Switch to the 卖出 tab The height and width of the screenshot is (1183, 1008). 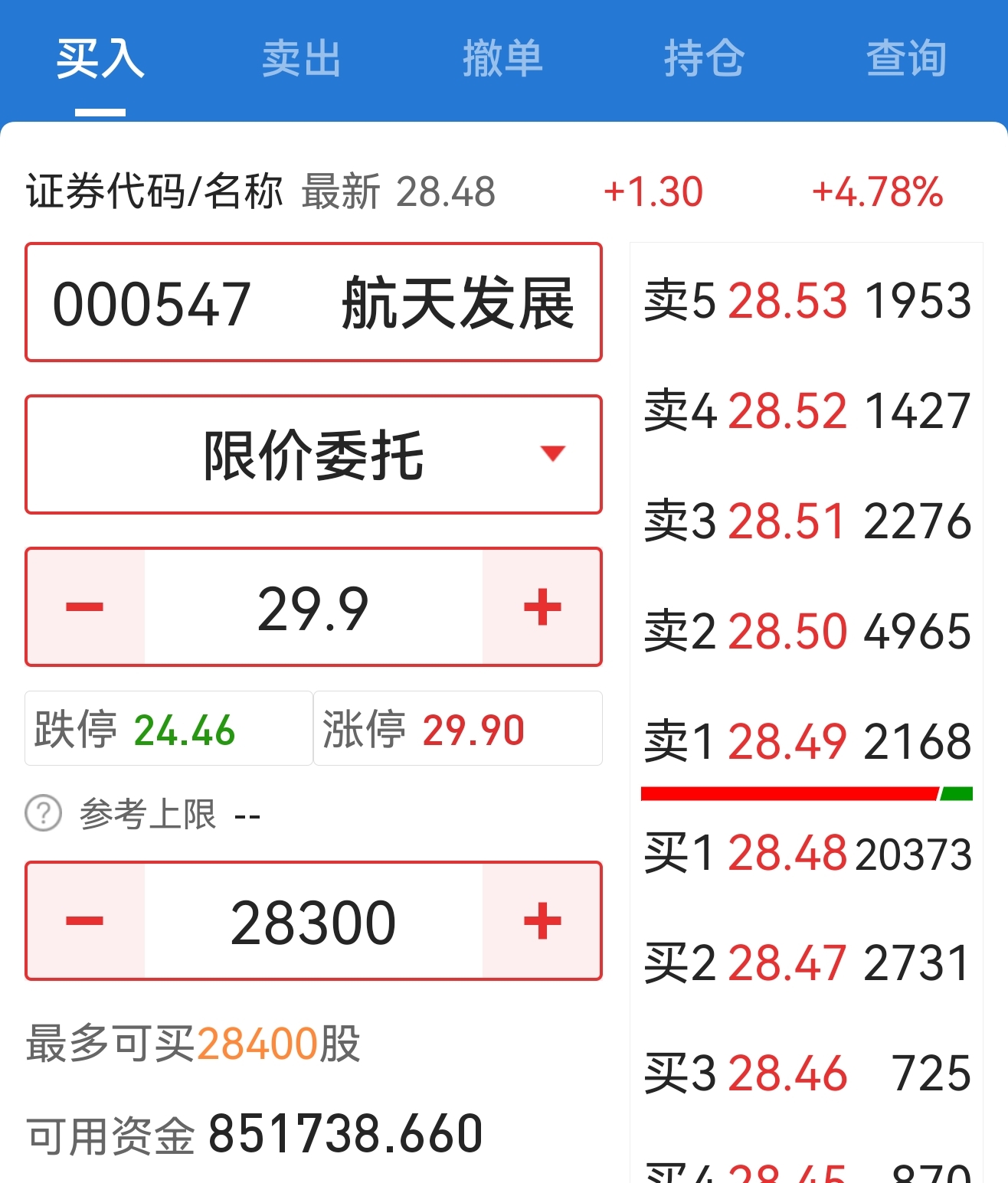pos(301,58)
